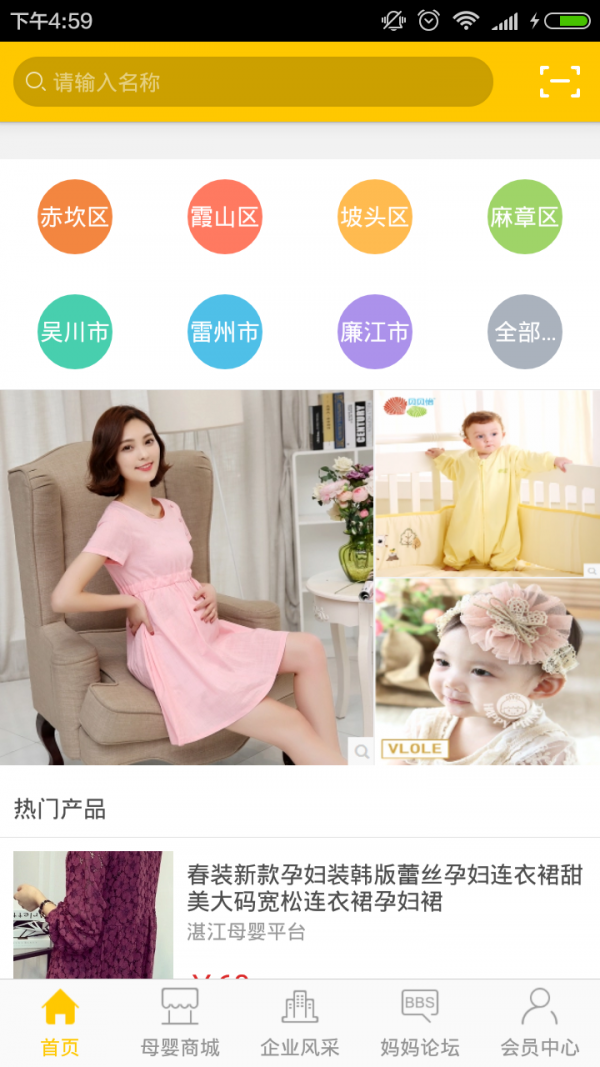Show all areas with 全部 button
Screen dimensions: 600x1067
[525, 332]
